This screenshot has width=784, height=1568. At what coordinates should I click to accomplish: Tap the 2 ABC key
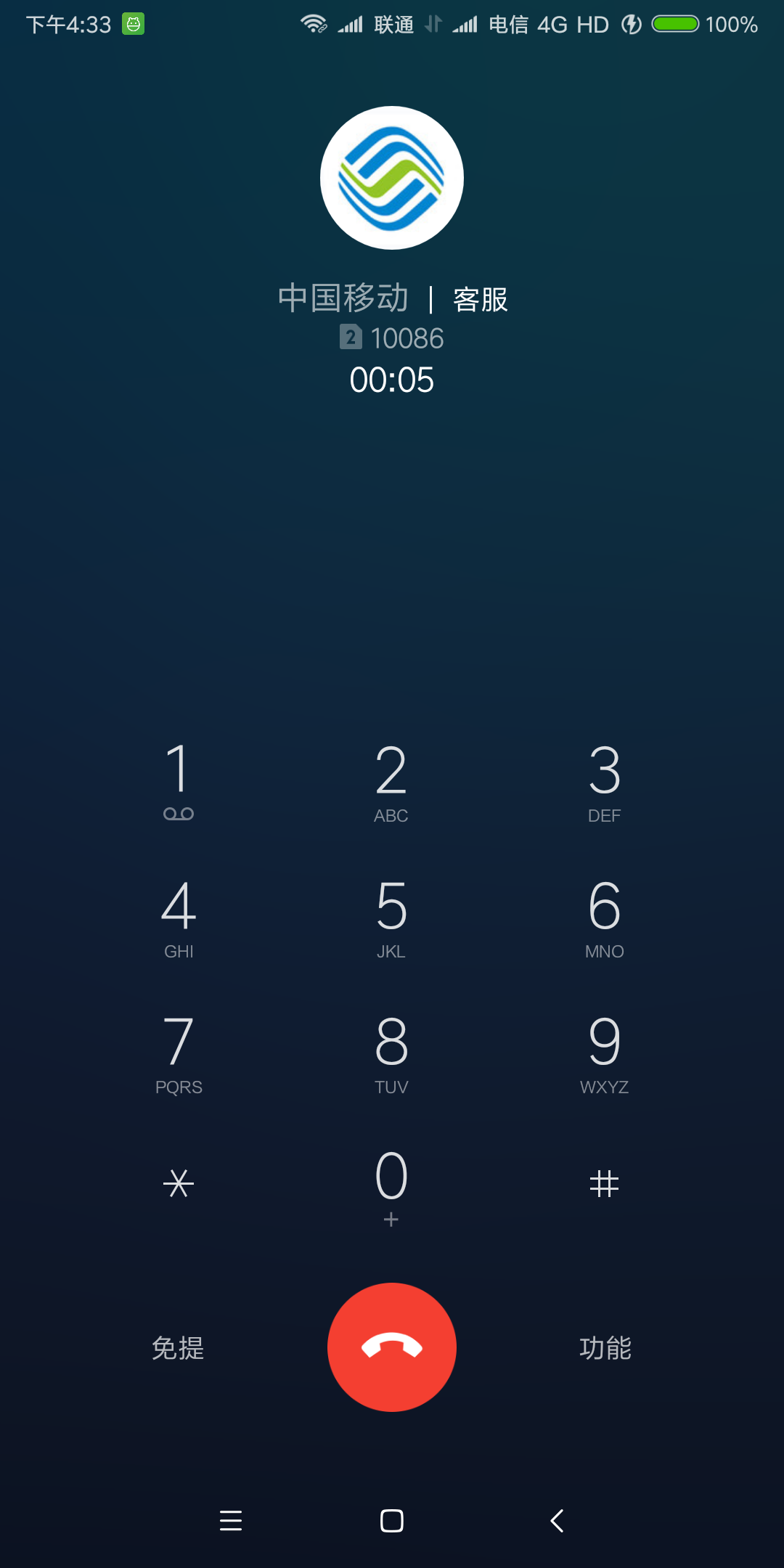(x=391, y=780)
